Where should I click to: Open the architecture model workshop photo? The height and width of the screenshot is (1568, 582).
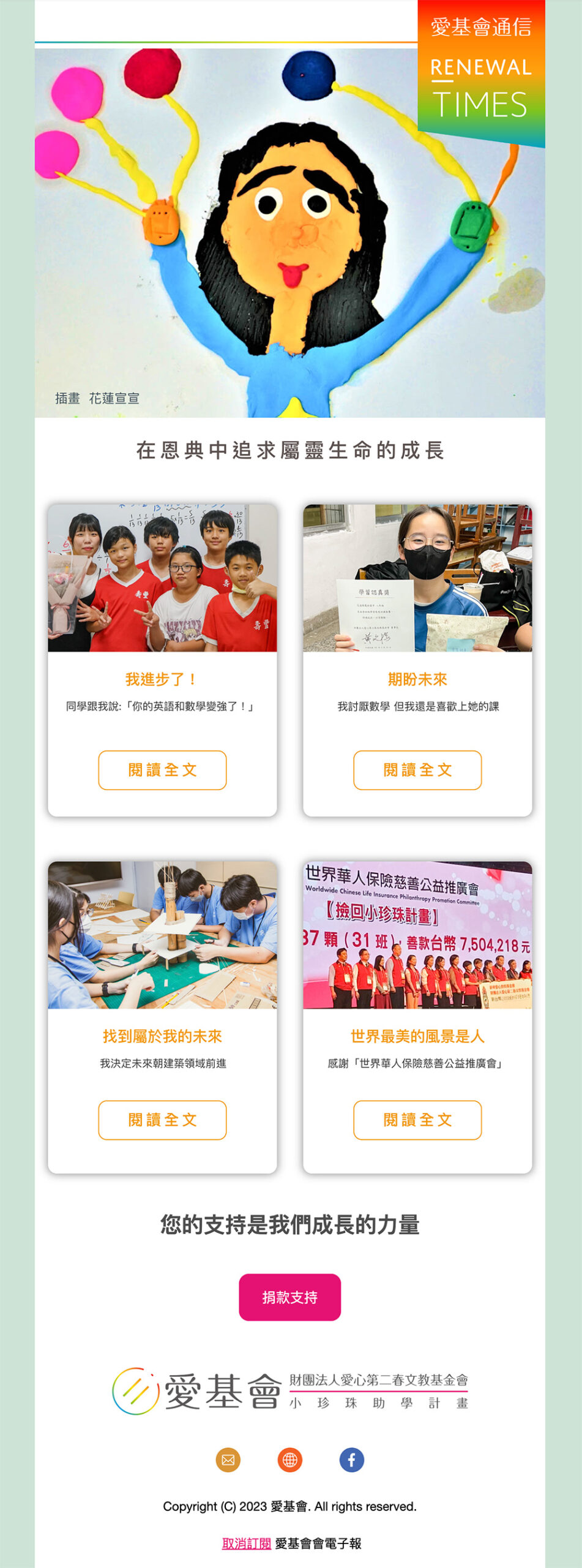[162, 935]
